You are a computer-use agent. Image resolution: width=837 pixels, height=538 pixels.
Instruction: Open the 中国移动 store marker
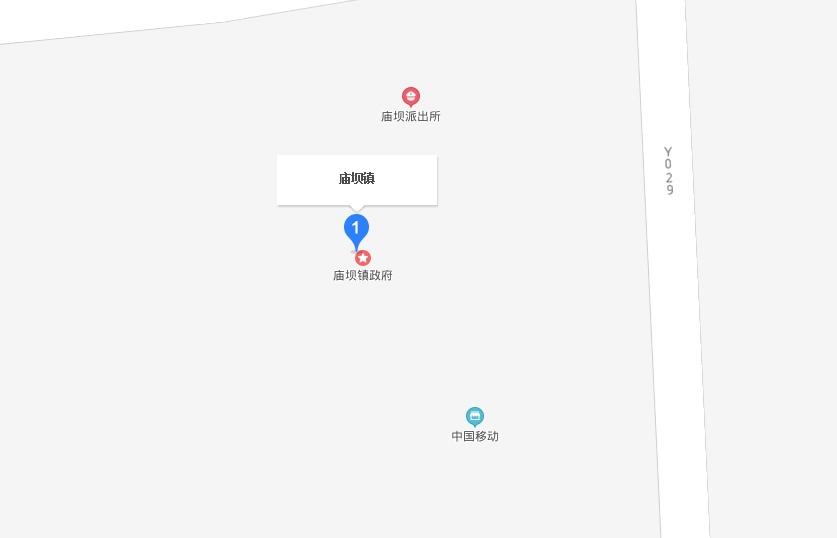475,416
